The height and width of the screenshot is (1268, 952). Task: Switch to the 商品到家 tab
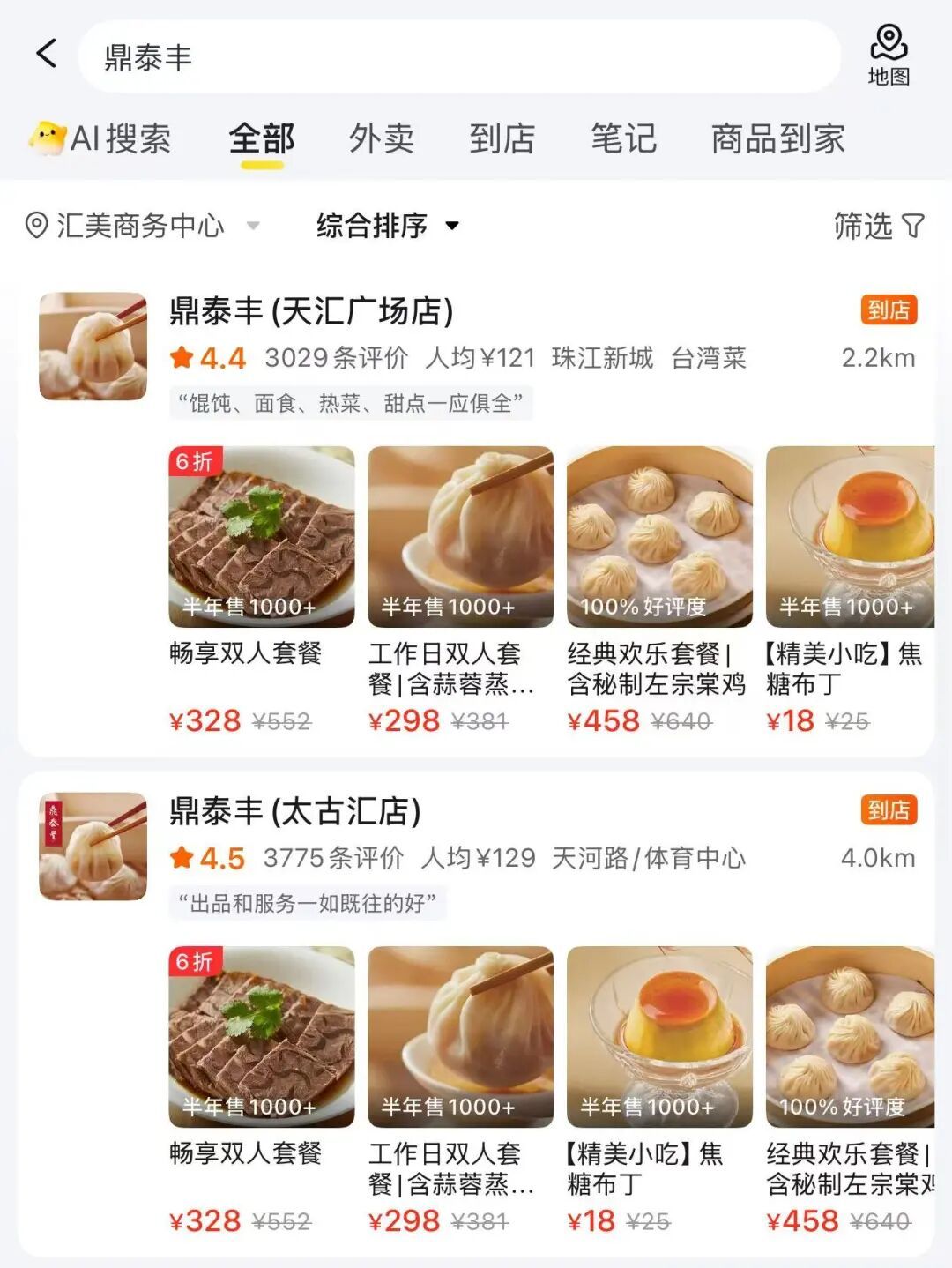pos(777,138)
